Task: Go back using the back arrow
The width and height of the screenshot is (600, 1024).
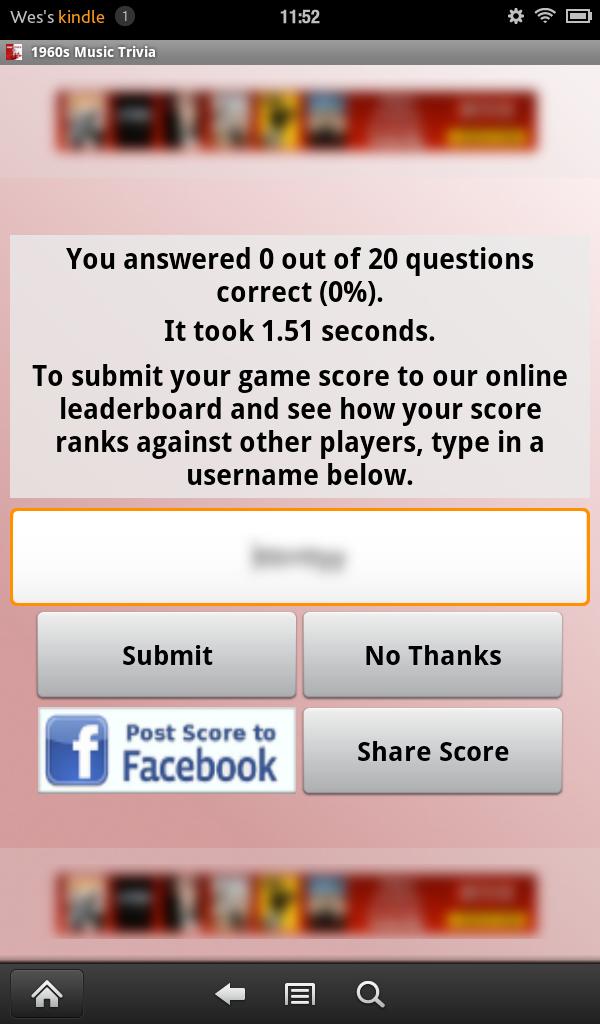Action: [x=230, y=993]
